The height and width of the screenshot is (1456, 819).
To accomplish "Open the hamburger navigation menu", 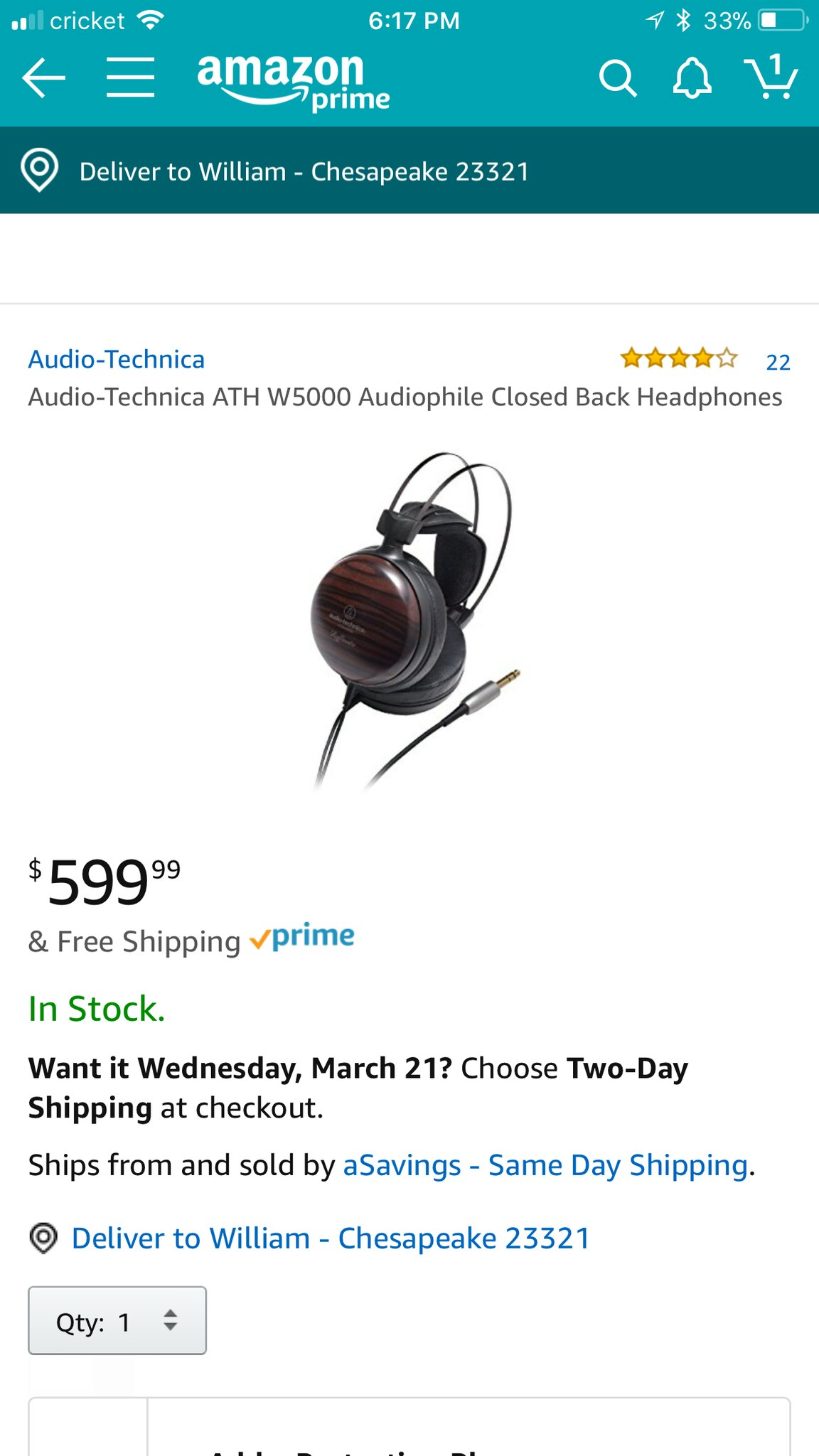I will [x=131, y=77].
